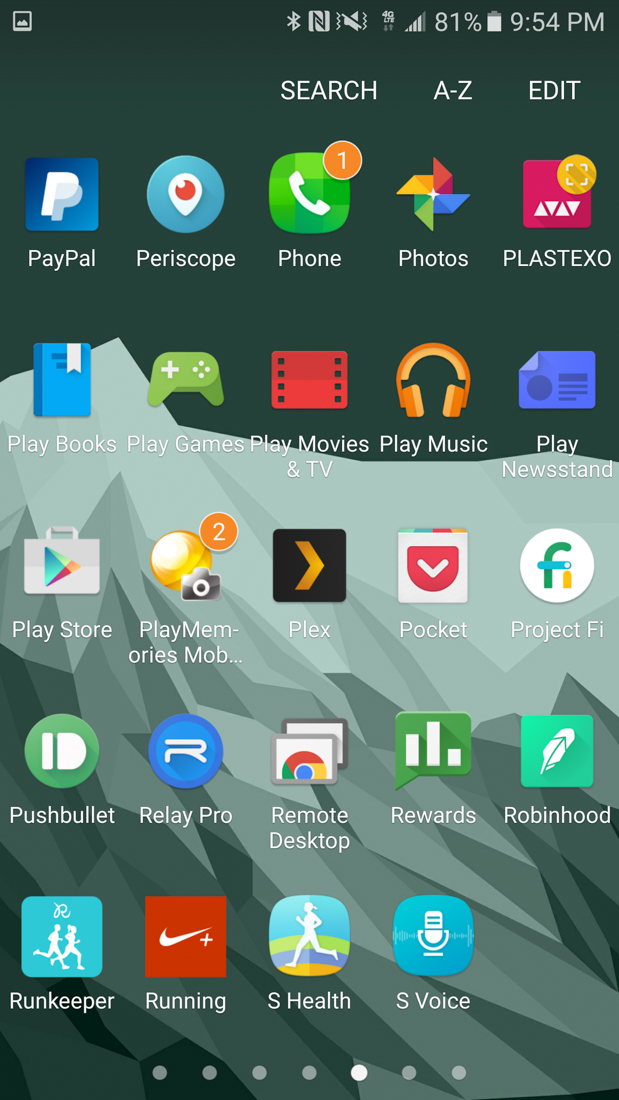The width and height of the screenshot is (619, 1100).
Task: Launch S Voice
Action: (x=433, y=937)
